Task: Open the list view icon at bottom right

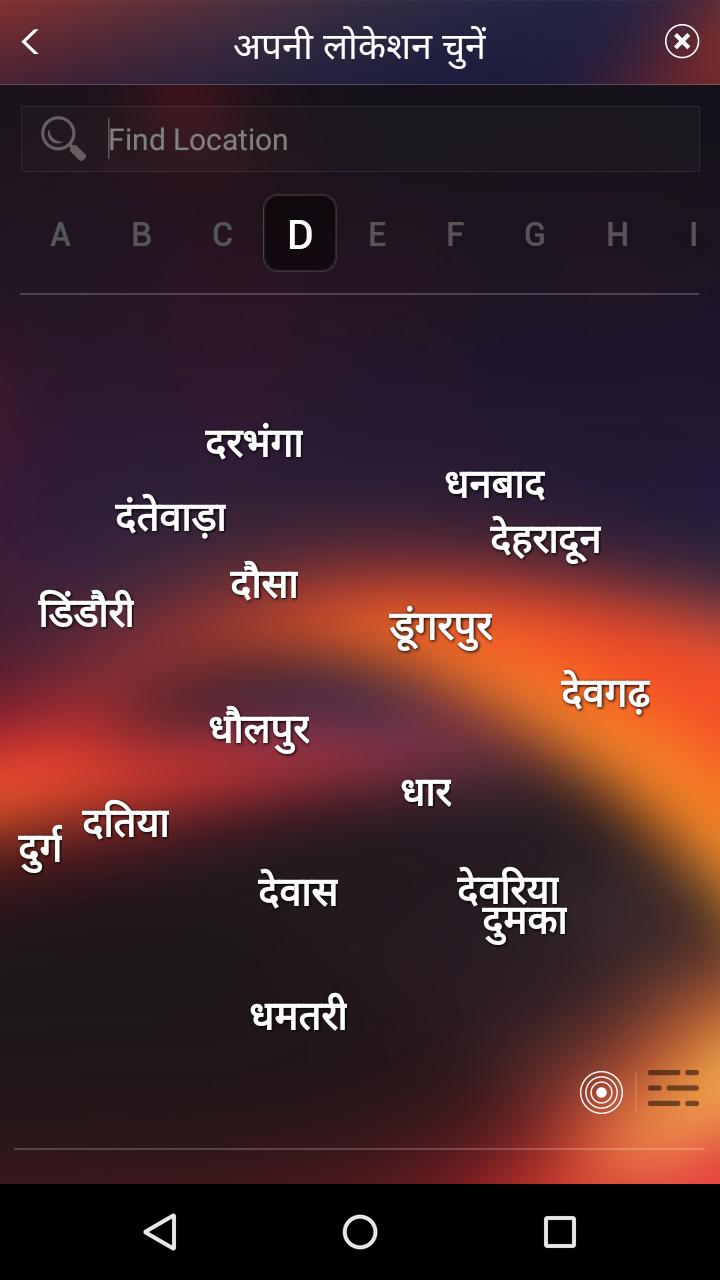Action: (673, 1087)
